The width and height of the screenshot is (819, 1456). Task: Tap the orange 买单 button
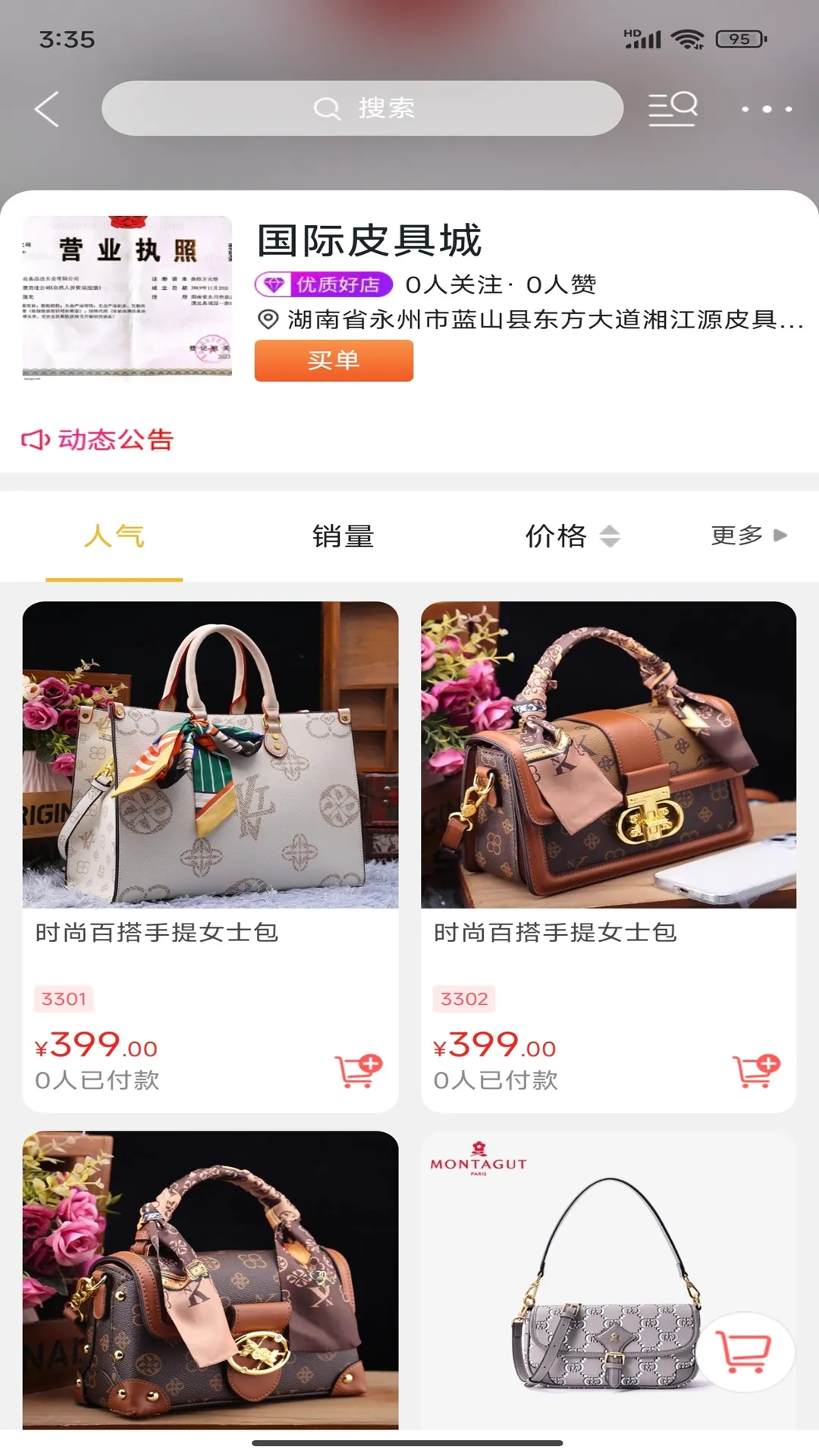(x=334, y=360)
